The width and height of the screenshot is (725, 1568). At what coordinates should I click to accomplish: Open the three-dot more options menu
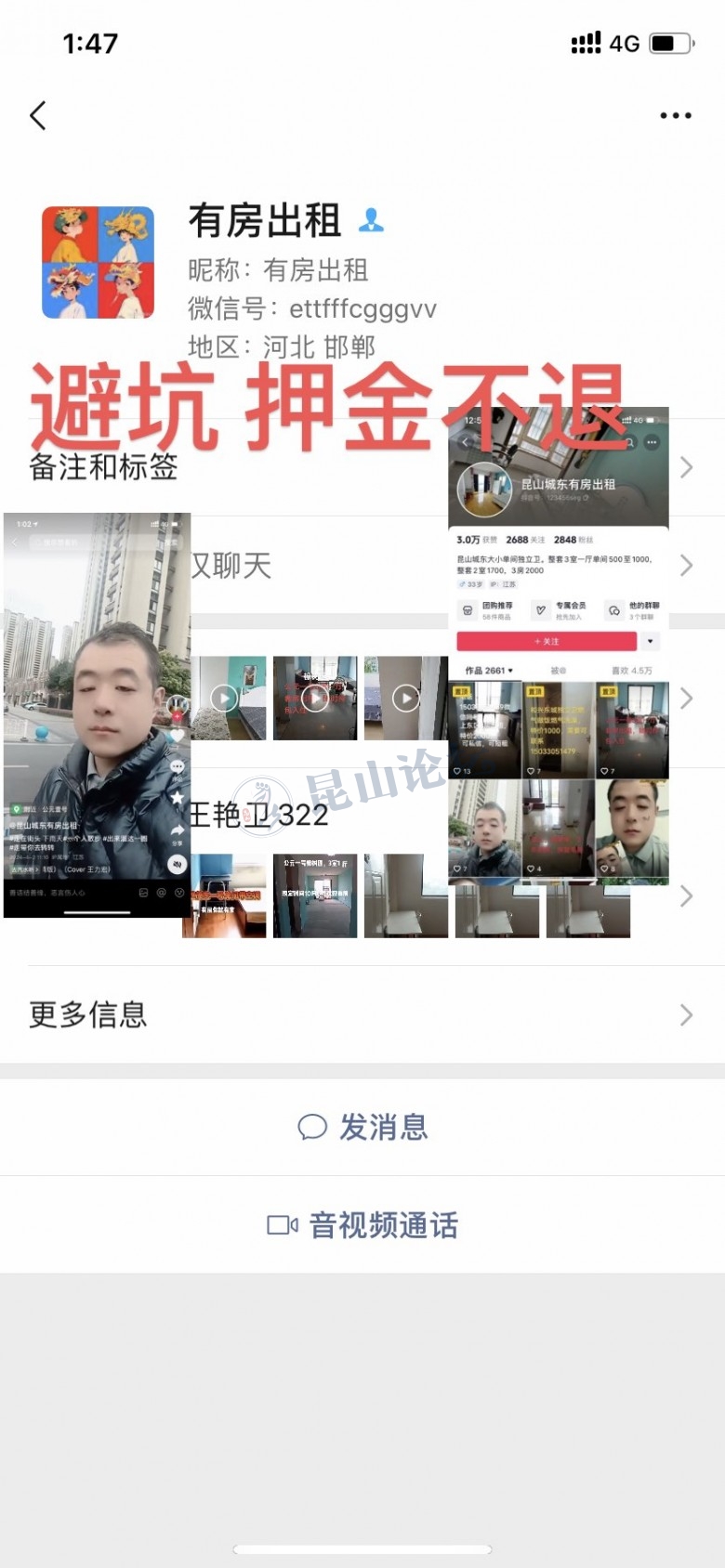tap(675, 116)
